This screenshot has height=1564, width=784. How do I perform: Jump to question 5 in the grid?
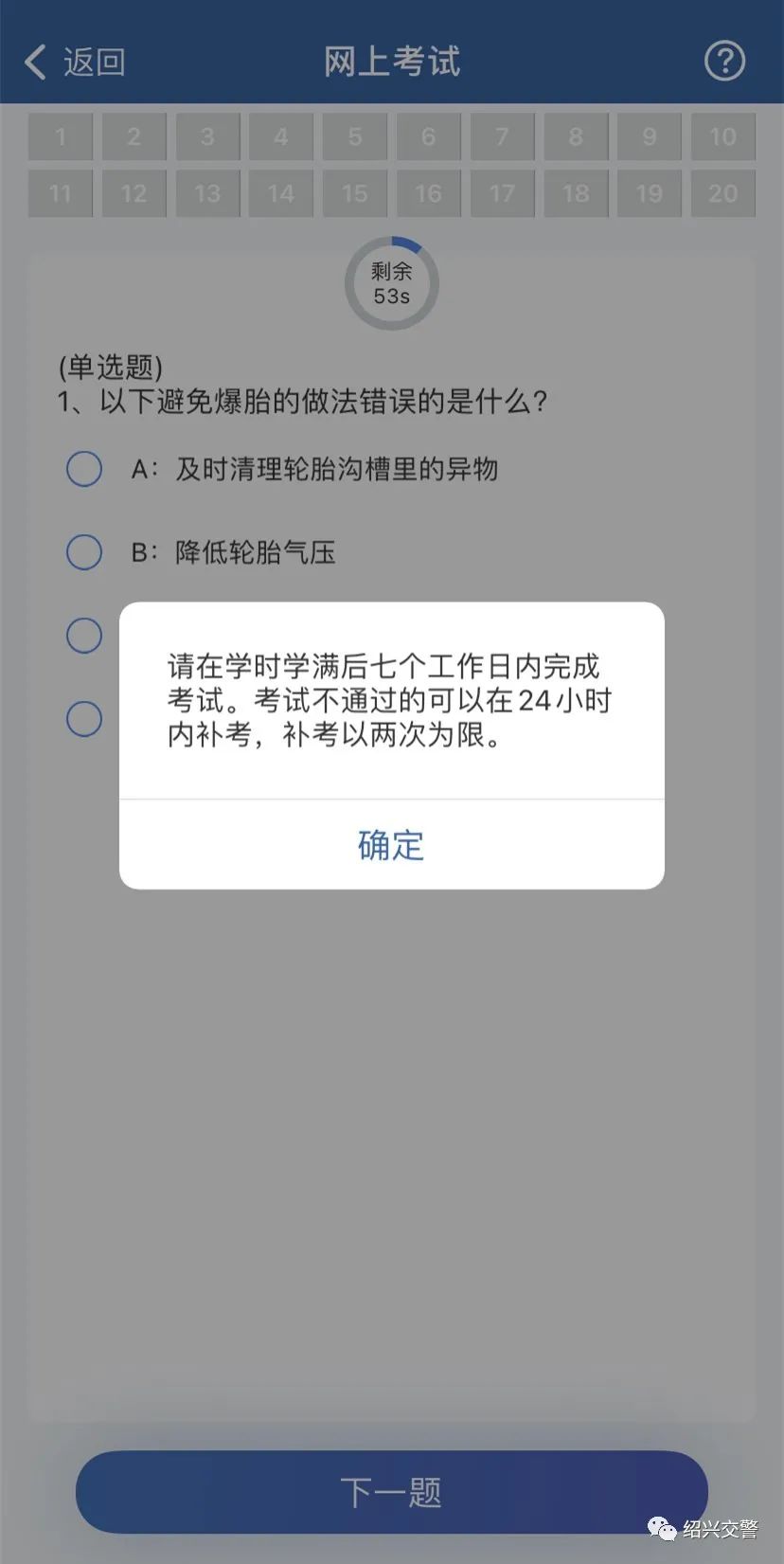pyautogui.click(x=355, y=137)
